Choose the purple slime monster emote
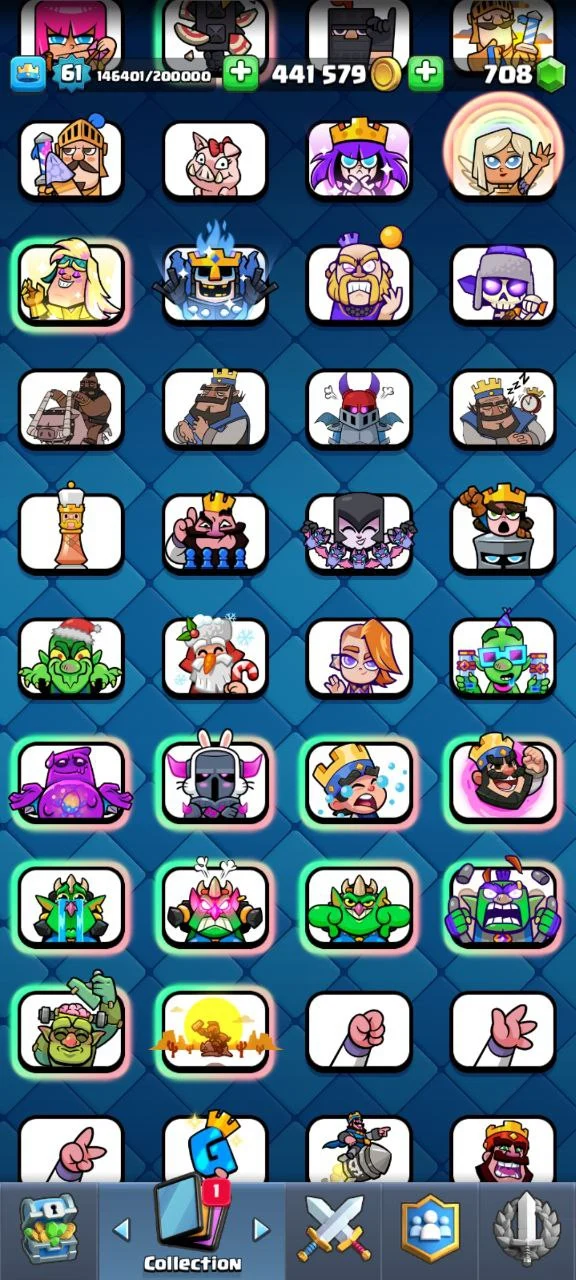 [71, 782]
